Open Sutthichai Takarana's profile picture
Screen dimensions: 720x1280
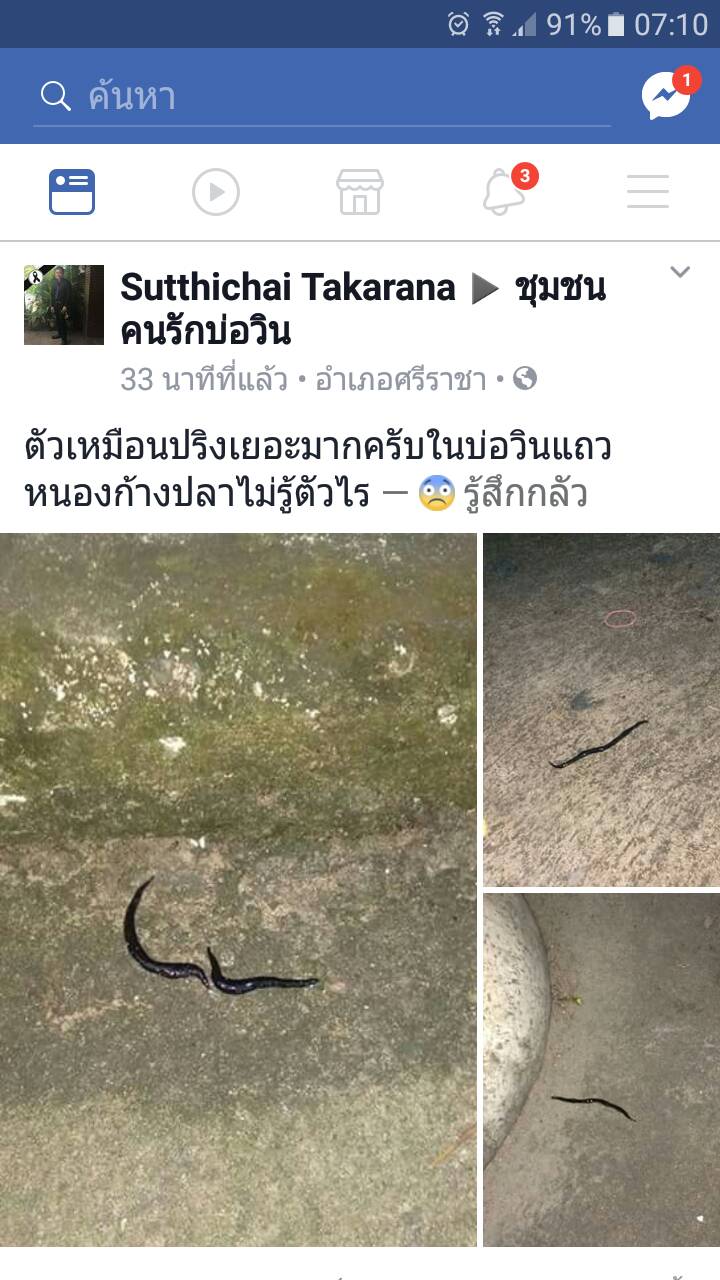tap(64, 305)
